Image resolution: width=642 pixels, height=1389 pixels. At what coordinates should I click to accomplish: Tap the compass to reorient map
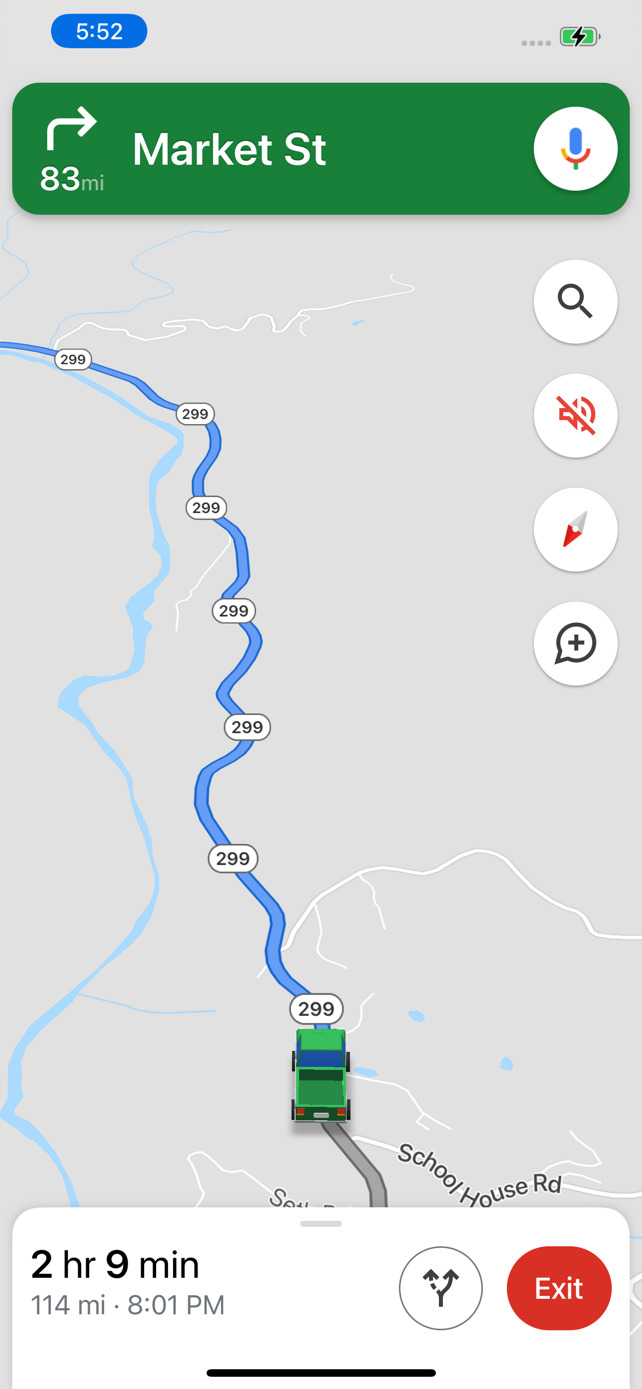point(575,529)
